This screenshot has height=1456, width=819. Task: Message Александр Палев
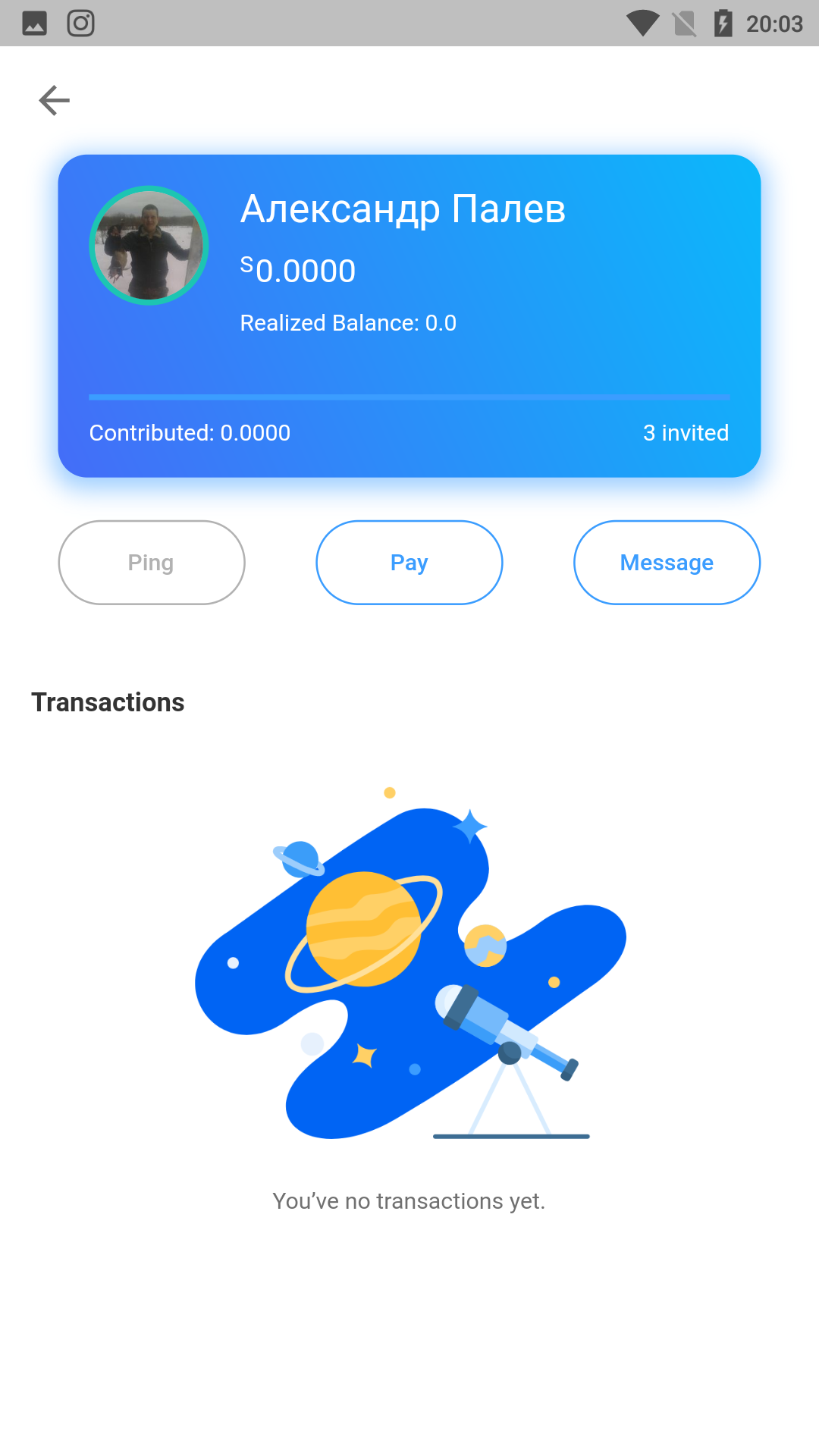(x=667, y=563)
